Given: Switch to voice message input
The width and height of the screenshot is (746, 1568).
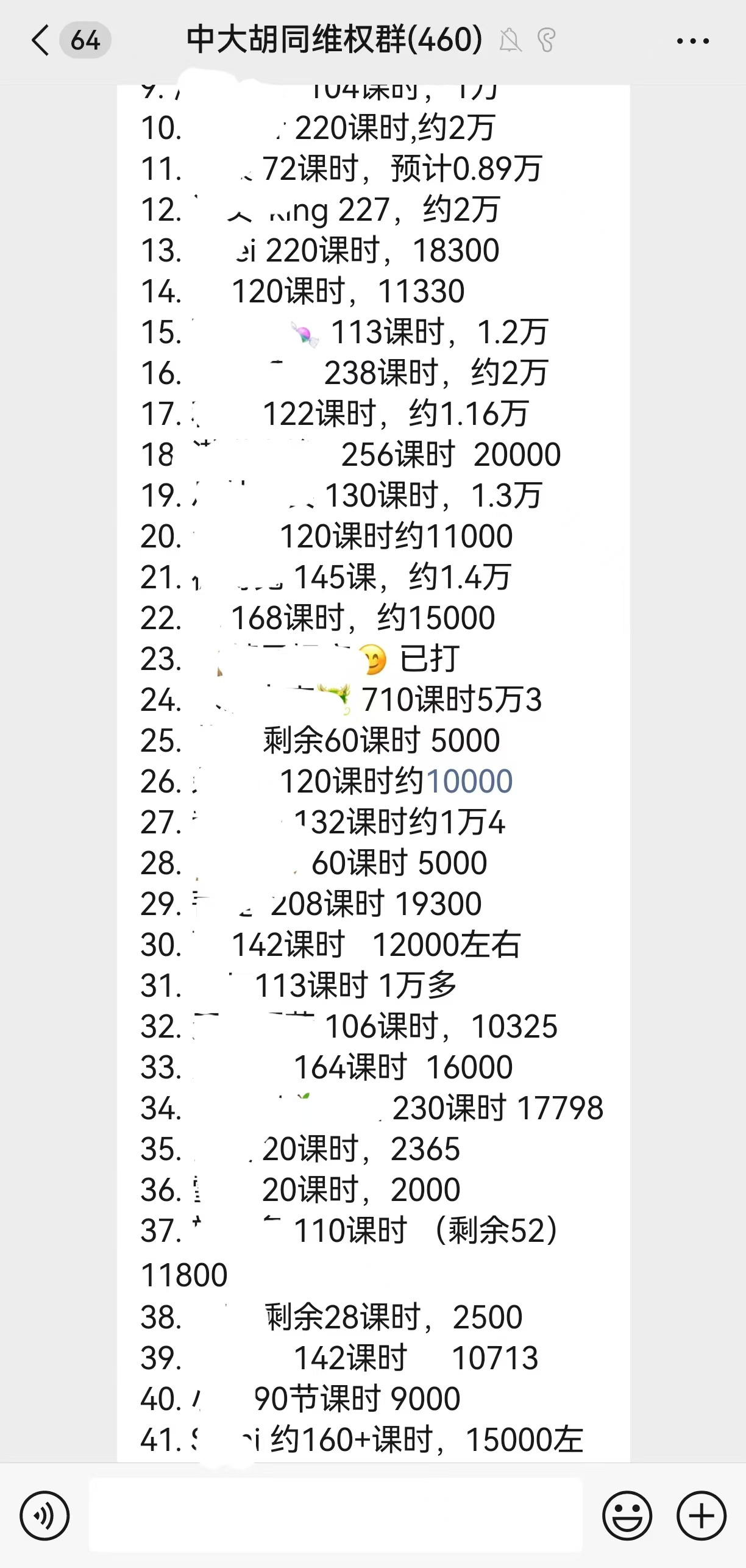Looking at the screenshot, I should (44, 1516).
